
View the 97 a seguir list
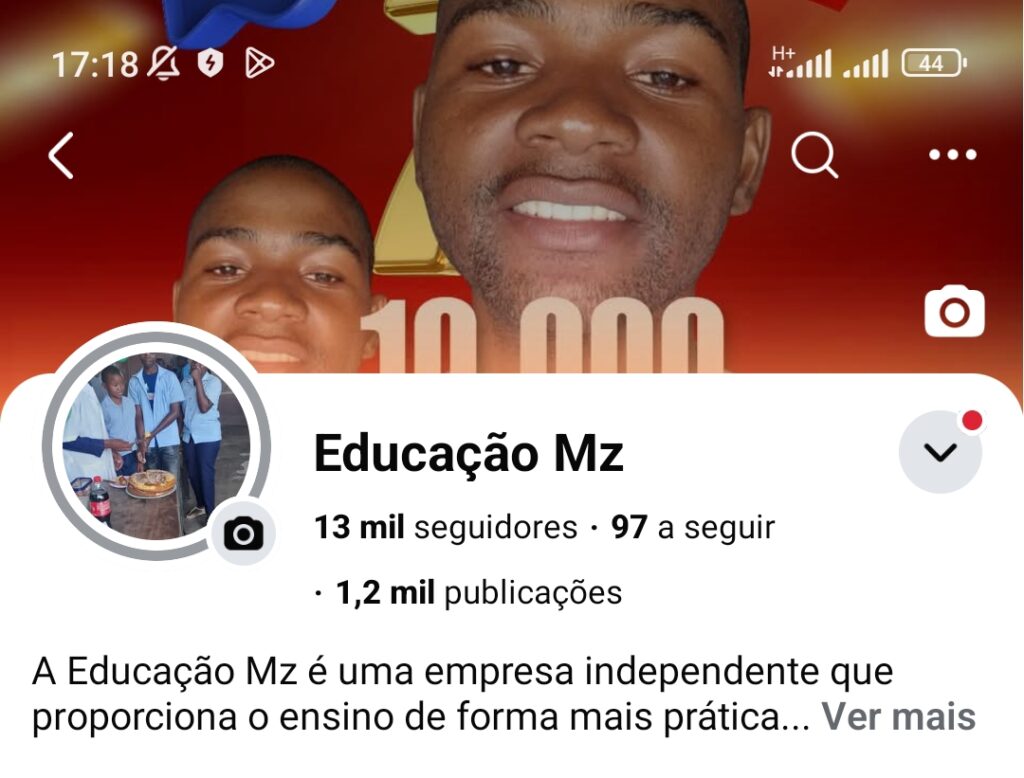point(693,527)
